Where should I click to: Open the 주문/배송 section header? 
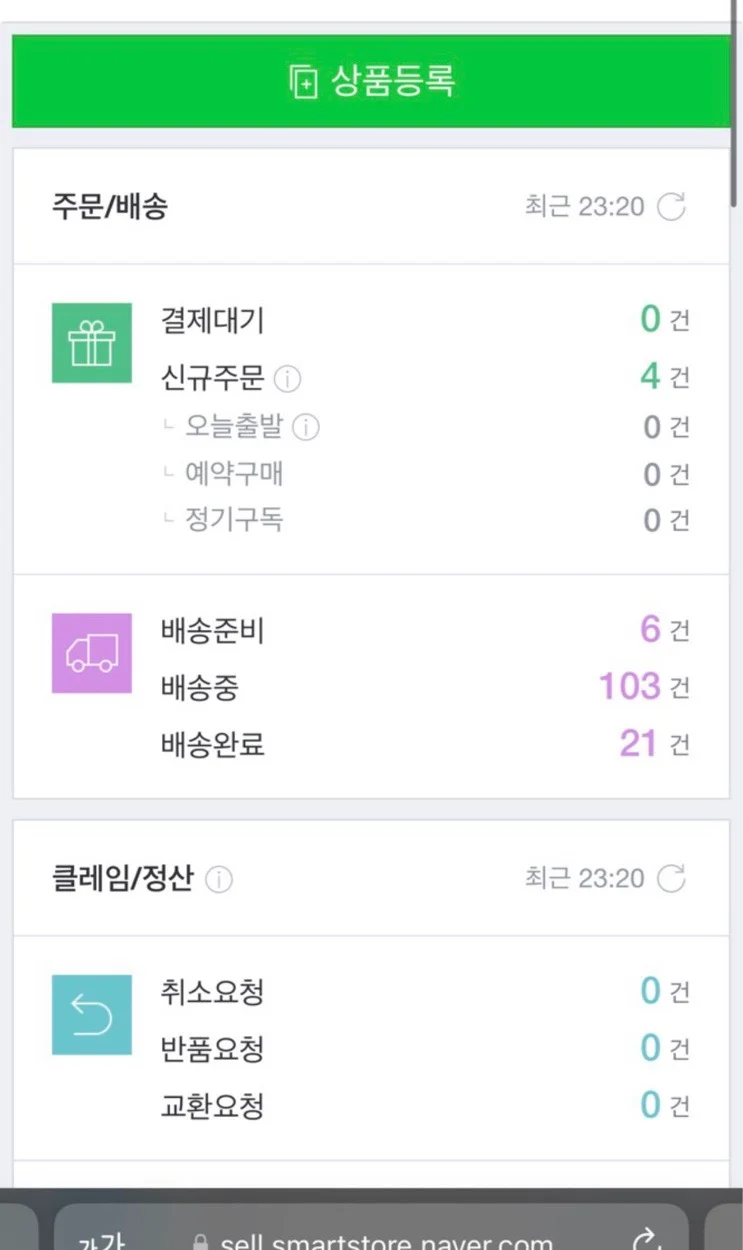click(110, 206)
